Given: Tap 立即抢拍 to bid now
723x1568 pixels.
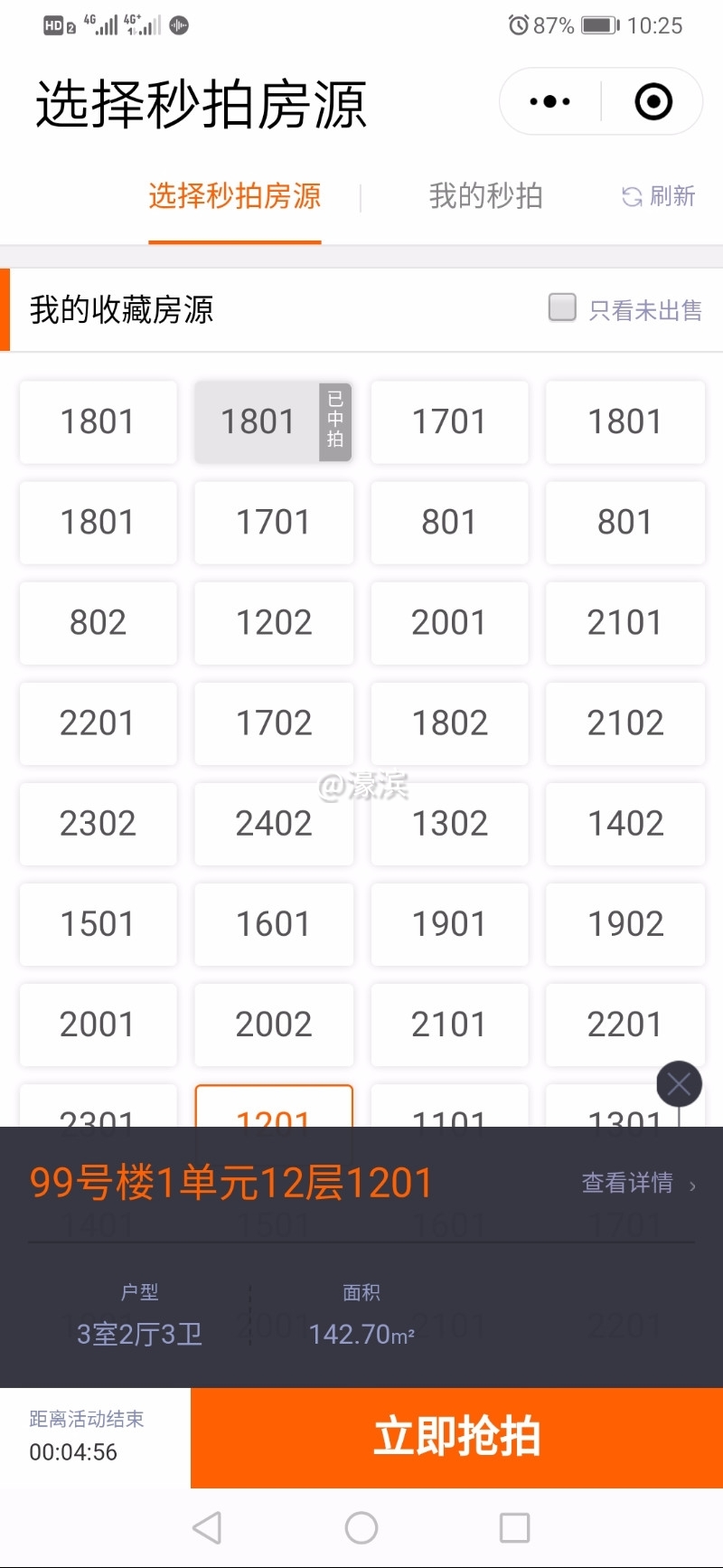Looking at the screenshot, I should tap(456, 1437).
